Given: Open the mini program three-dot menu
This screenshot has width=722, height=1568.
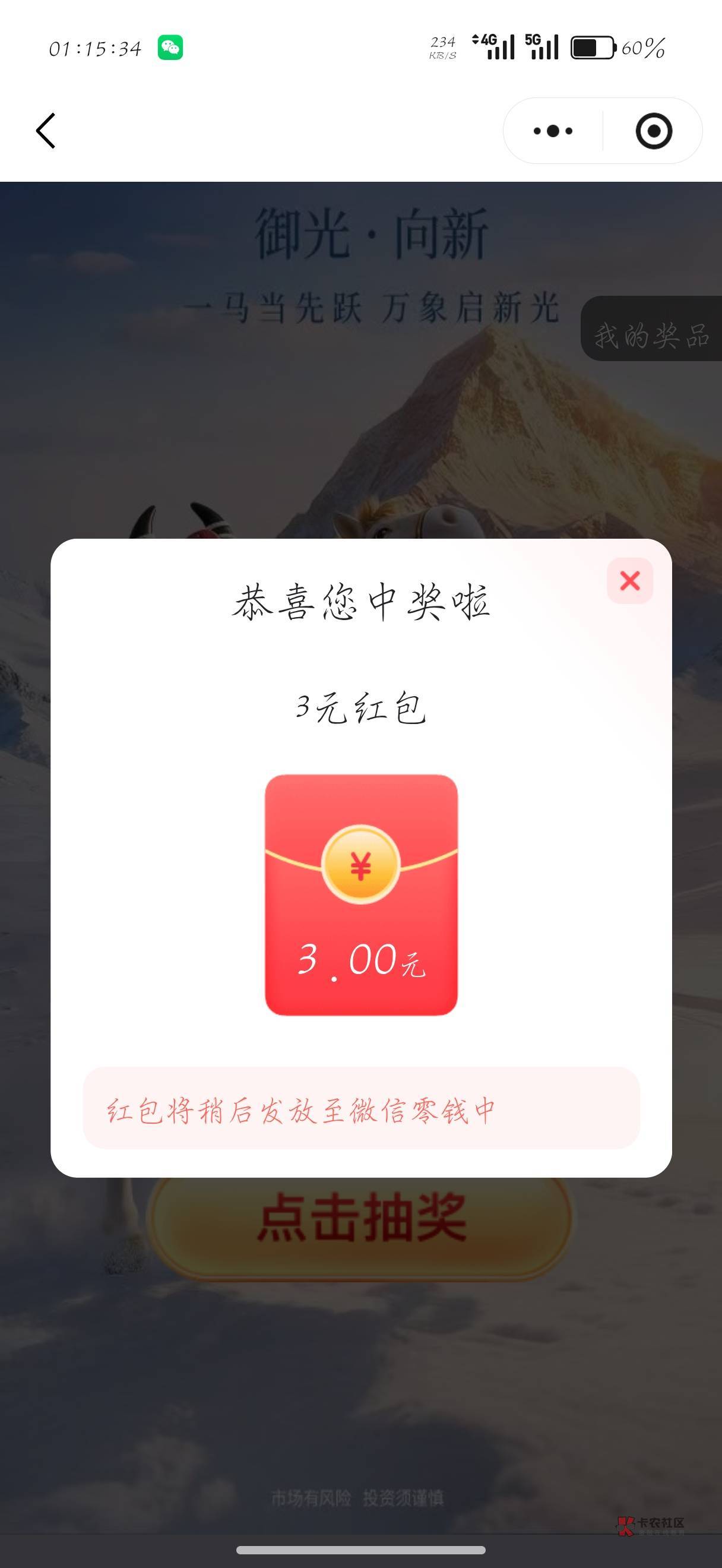Looking at the screenshot, I should pos(553,131).
